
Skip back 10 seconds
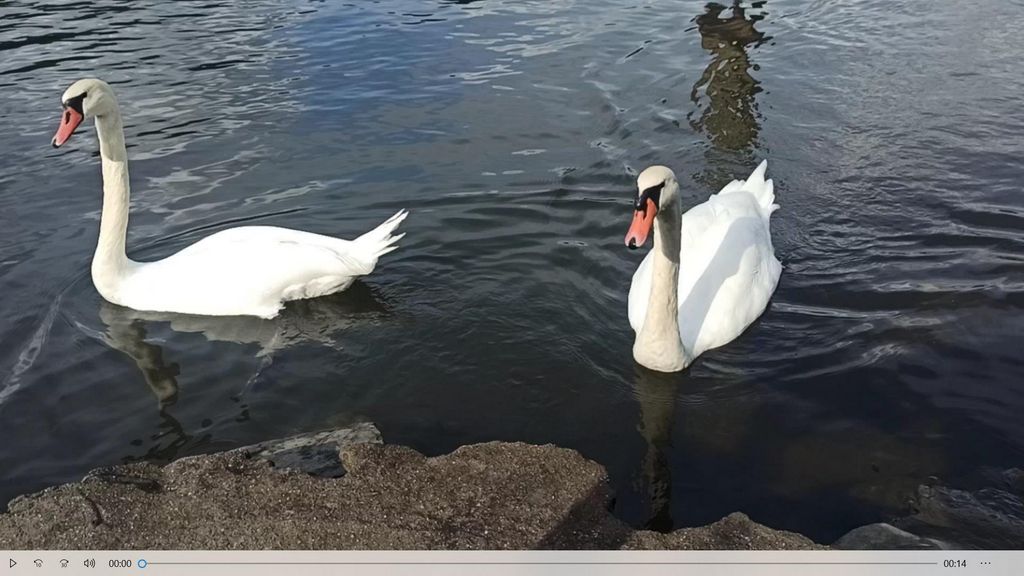click(38, 563)
